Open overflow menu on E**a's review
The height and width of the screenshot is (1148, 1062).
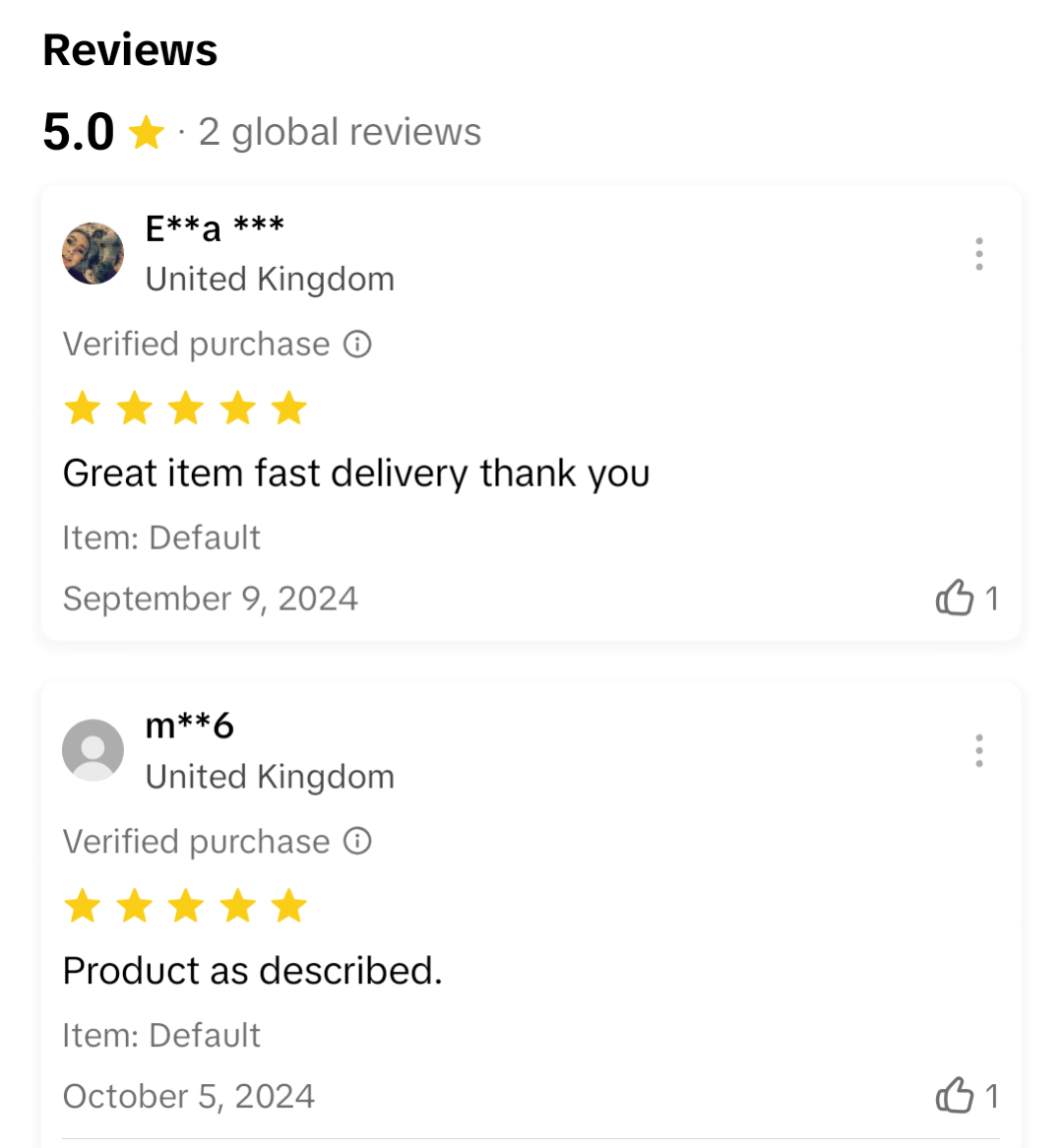tap(978, 254)
